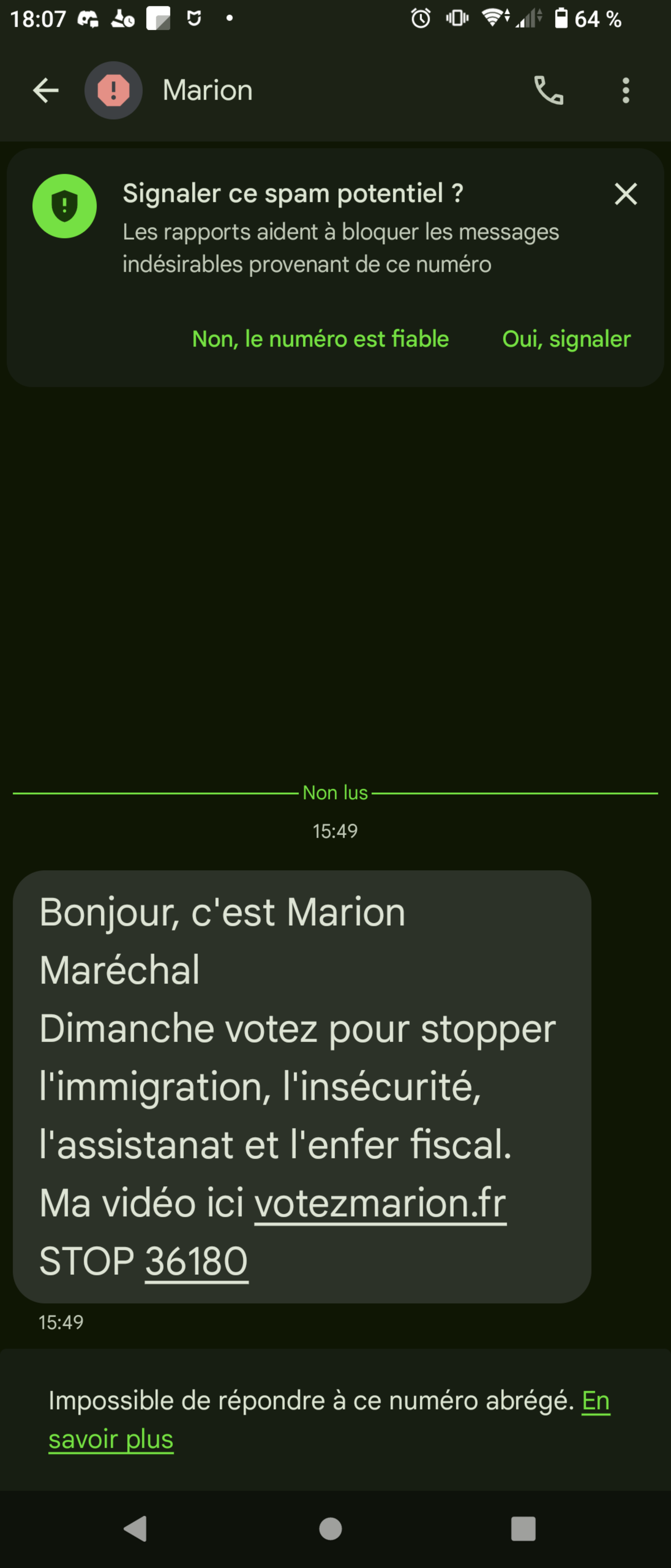The width and height of the screenshot is (671, 1568).
Task: Go back to the conversation list
Action: point(46,91)
